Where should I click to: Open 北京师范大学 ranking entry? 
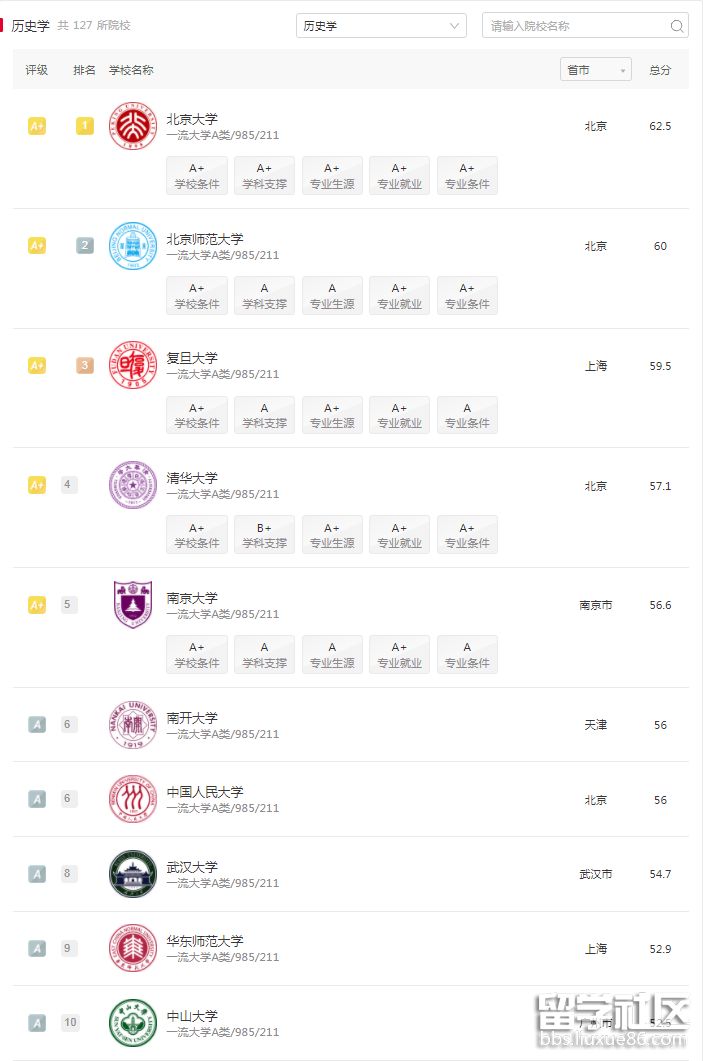[204, 239]
